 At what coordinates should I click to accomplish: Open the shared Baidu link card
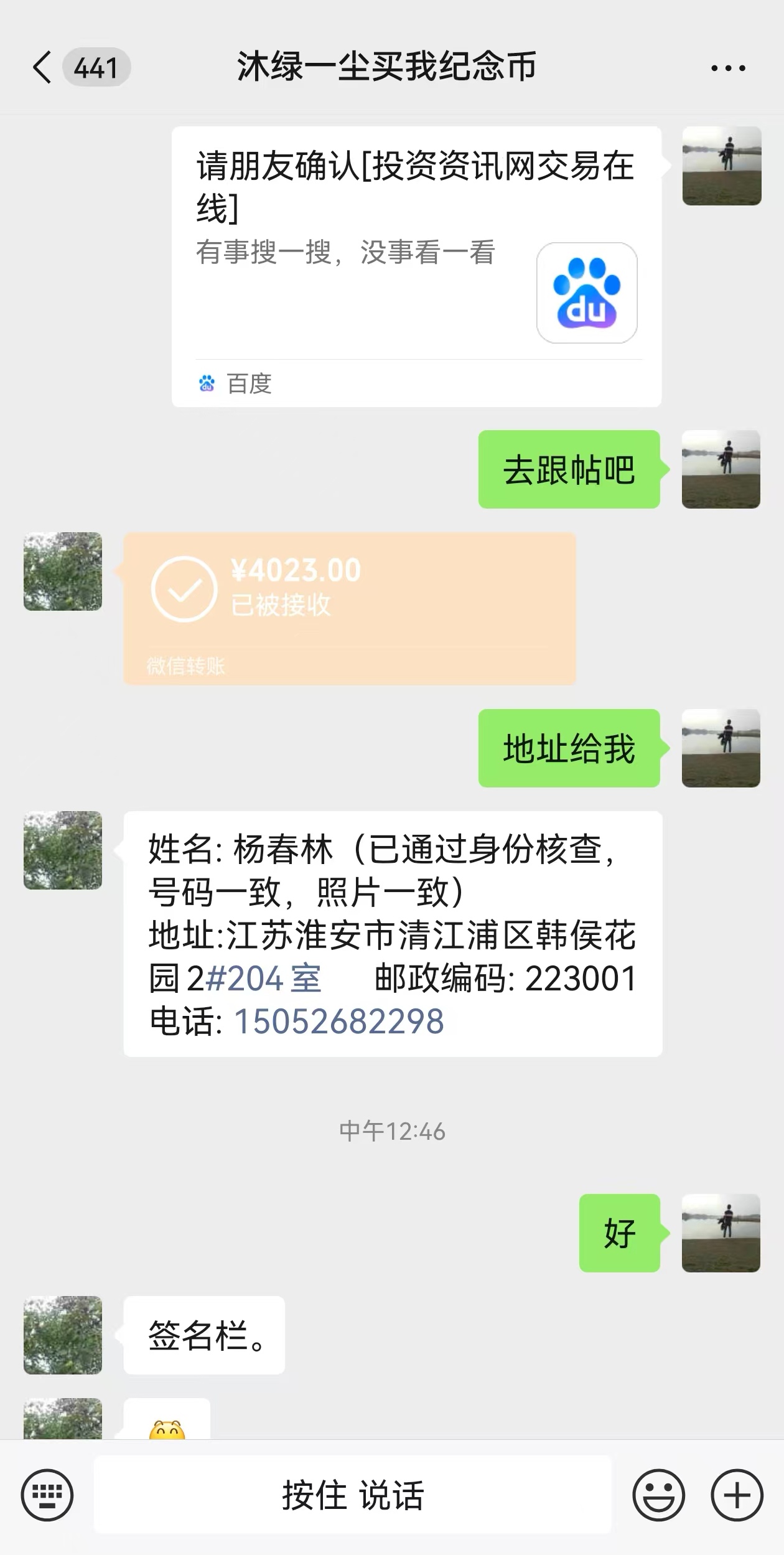click(416, 266)
